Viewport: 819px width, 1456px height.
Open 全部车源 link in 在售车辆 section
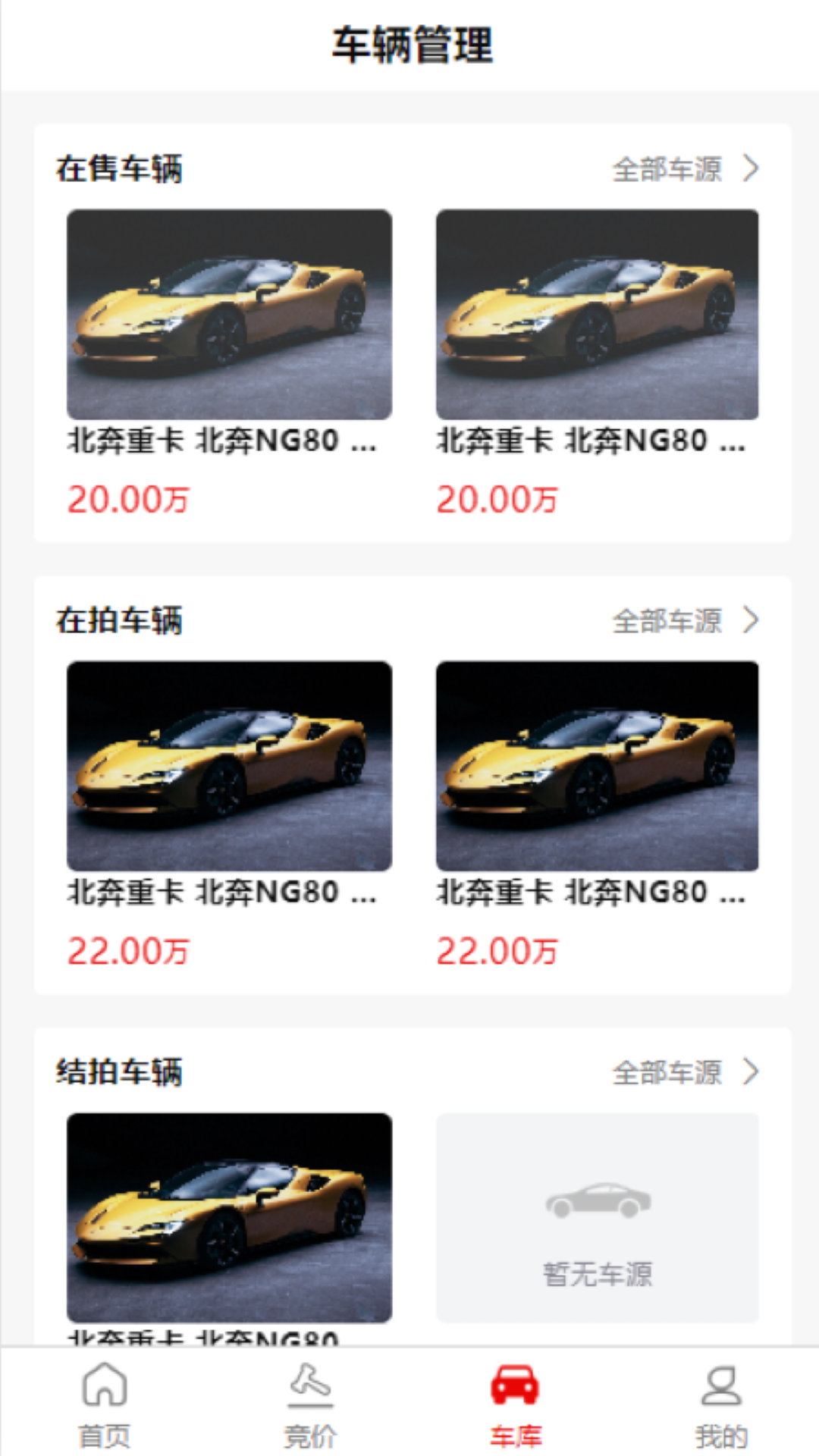pos(669,170)
